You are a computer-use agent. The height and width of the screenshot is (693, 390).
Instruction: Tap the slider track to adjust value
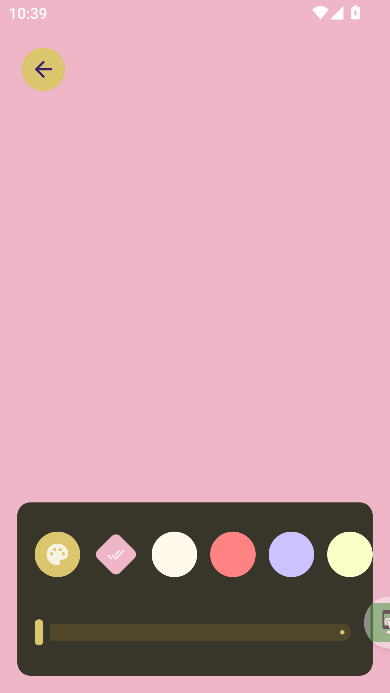200,632
